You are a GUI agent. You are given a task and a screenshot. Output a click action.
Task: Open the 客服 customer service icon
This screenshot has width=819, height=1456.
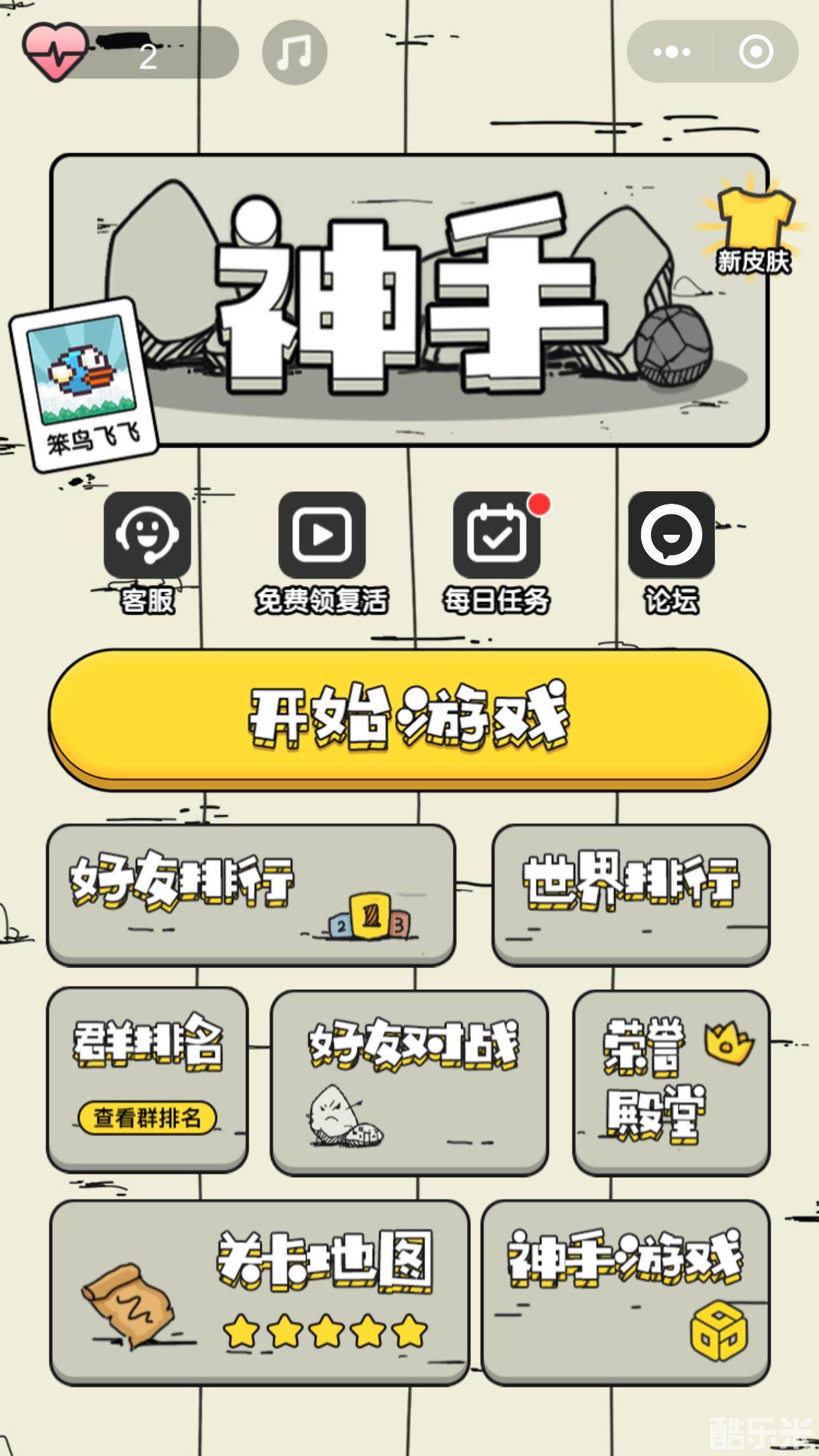pyautogui.click(x=148, y=535)
